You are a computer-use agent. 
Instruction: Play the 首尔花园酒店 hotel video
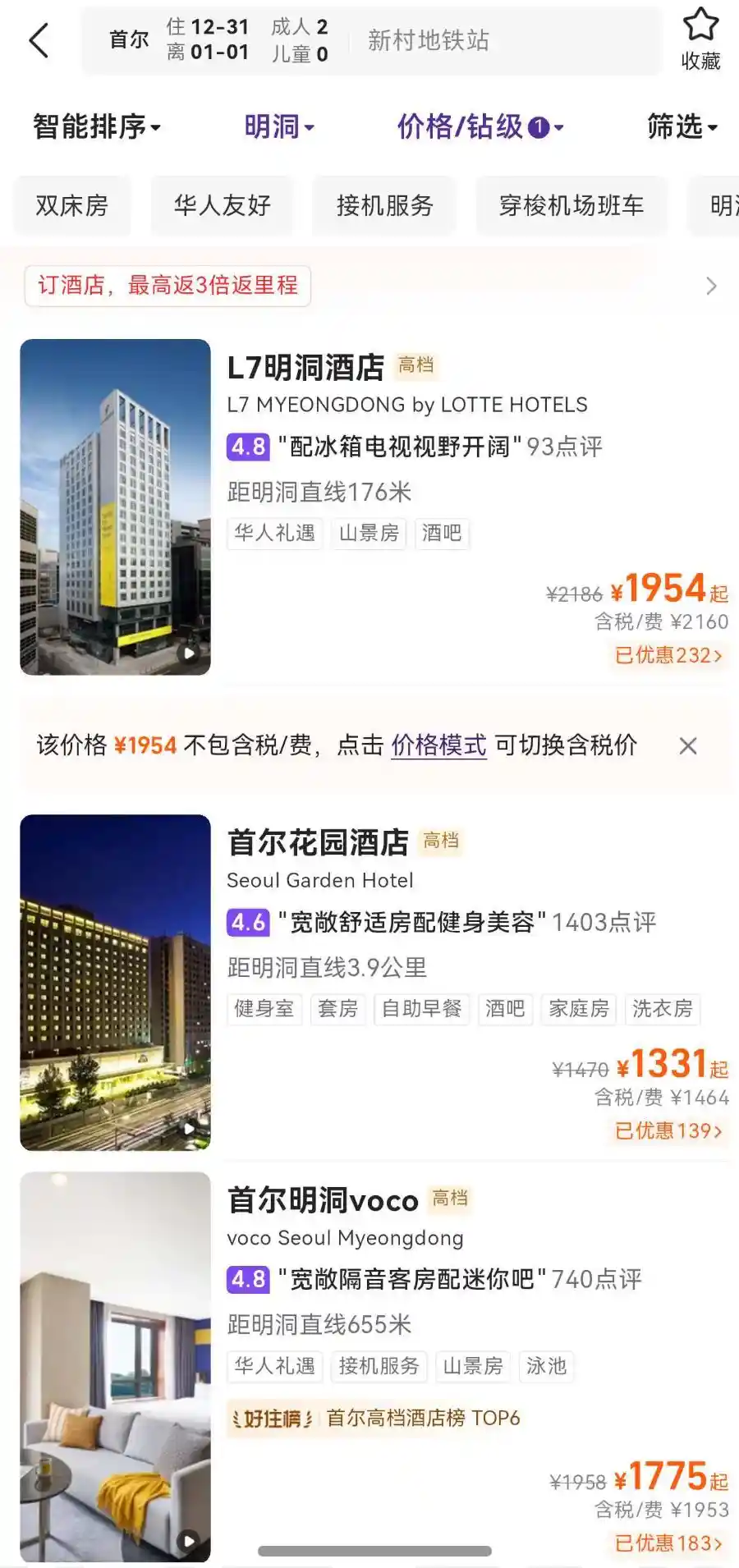[190, 1127]
